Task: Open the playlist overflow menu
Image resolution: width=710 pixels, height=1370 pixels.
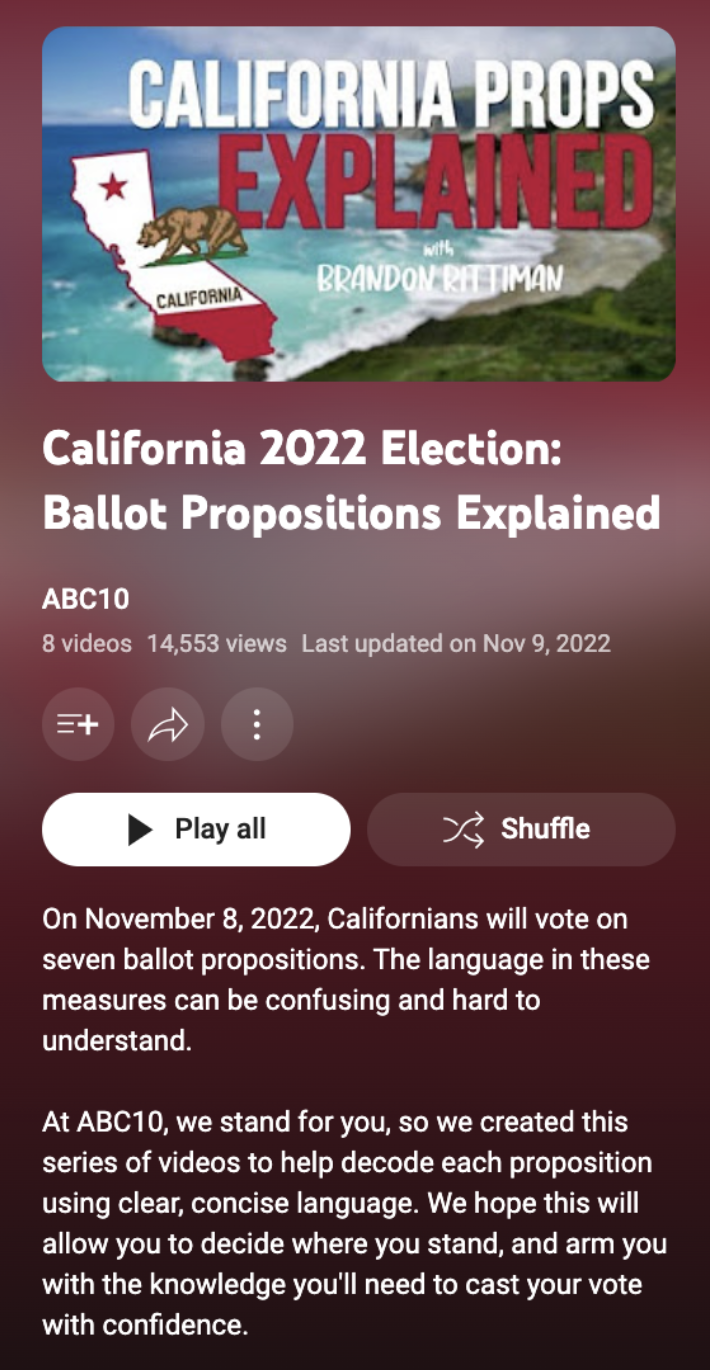Action: pos(257,725)
